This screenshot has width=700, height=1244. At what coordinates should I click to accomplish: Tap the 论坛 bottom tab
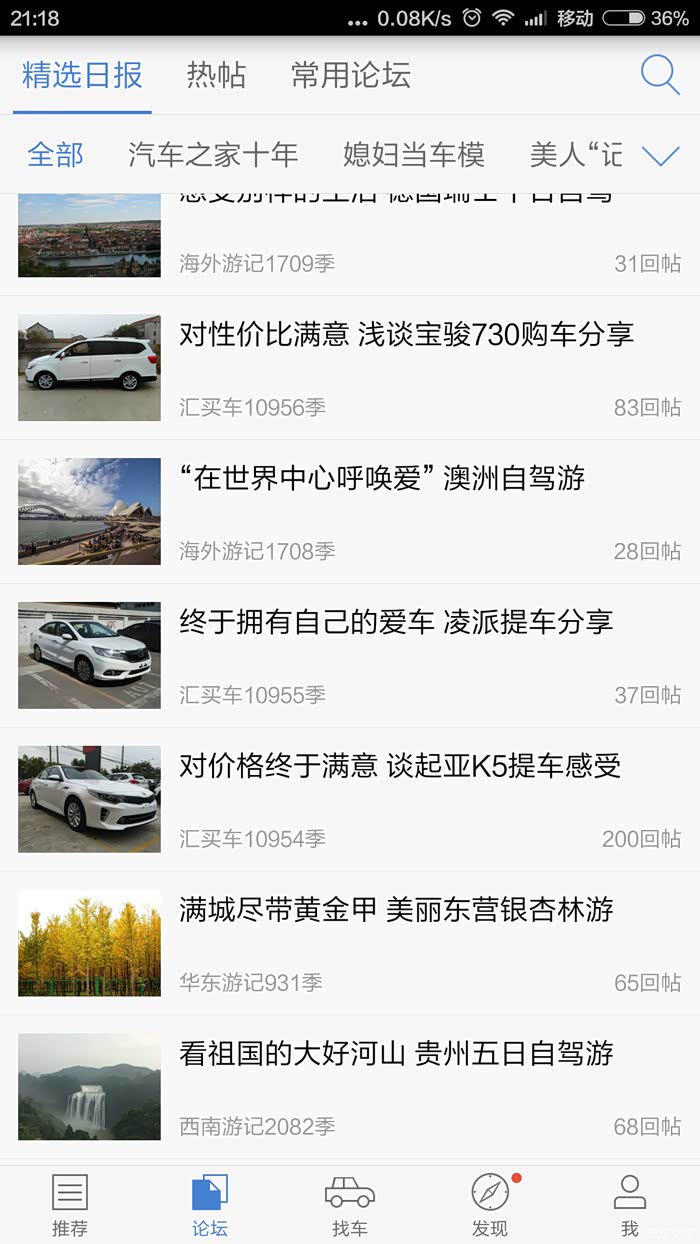click(210, 1204)
